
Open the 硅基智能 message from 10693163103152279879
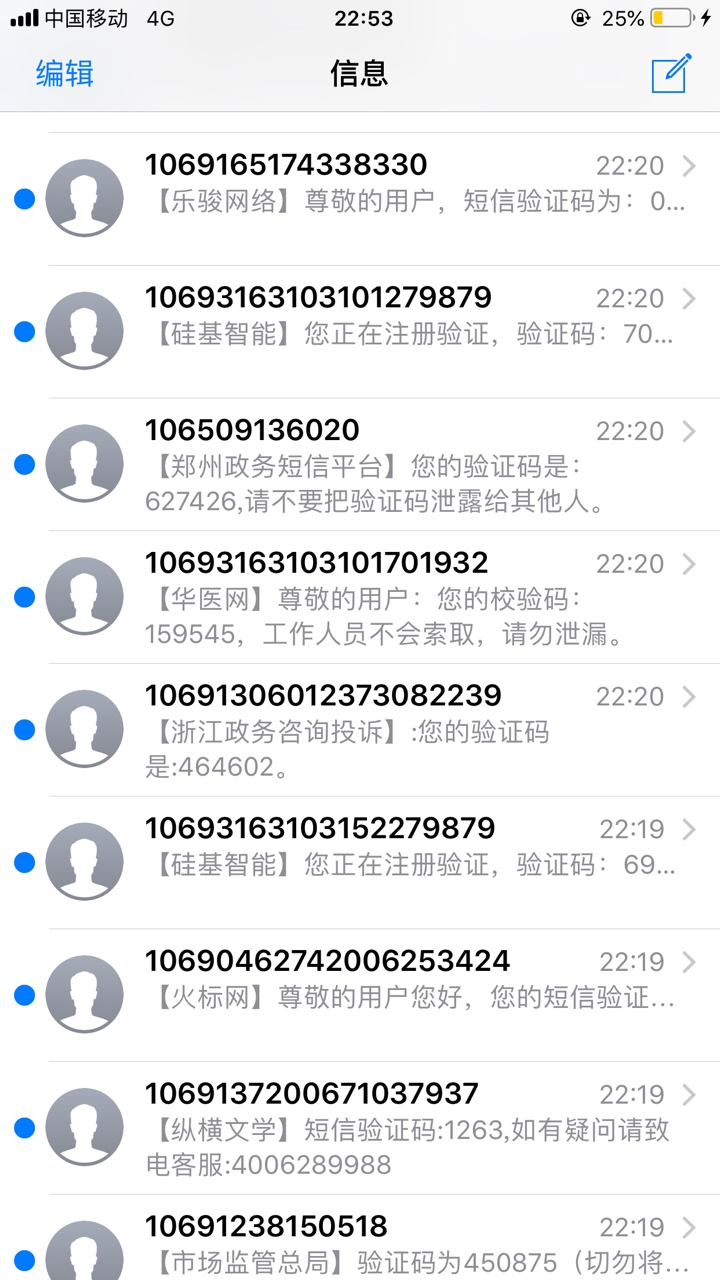360,863
